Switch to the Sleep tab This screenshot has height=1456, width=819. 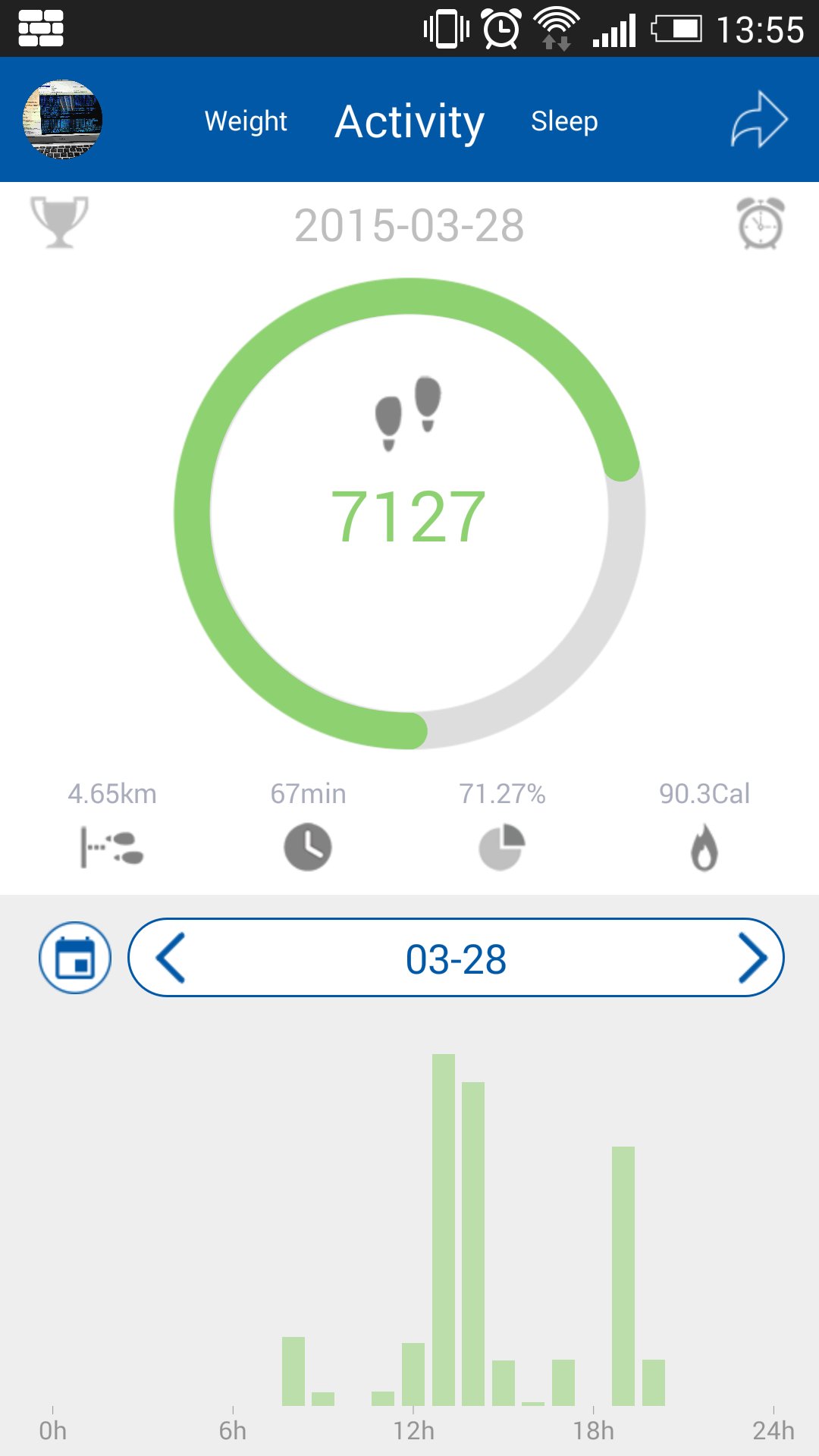coord(564,121)
